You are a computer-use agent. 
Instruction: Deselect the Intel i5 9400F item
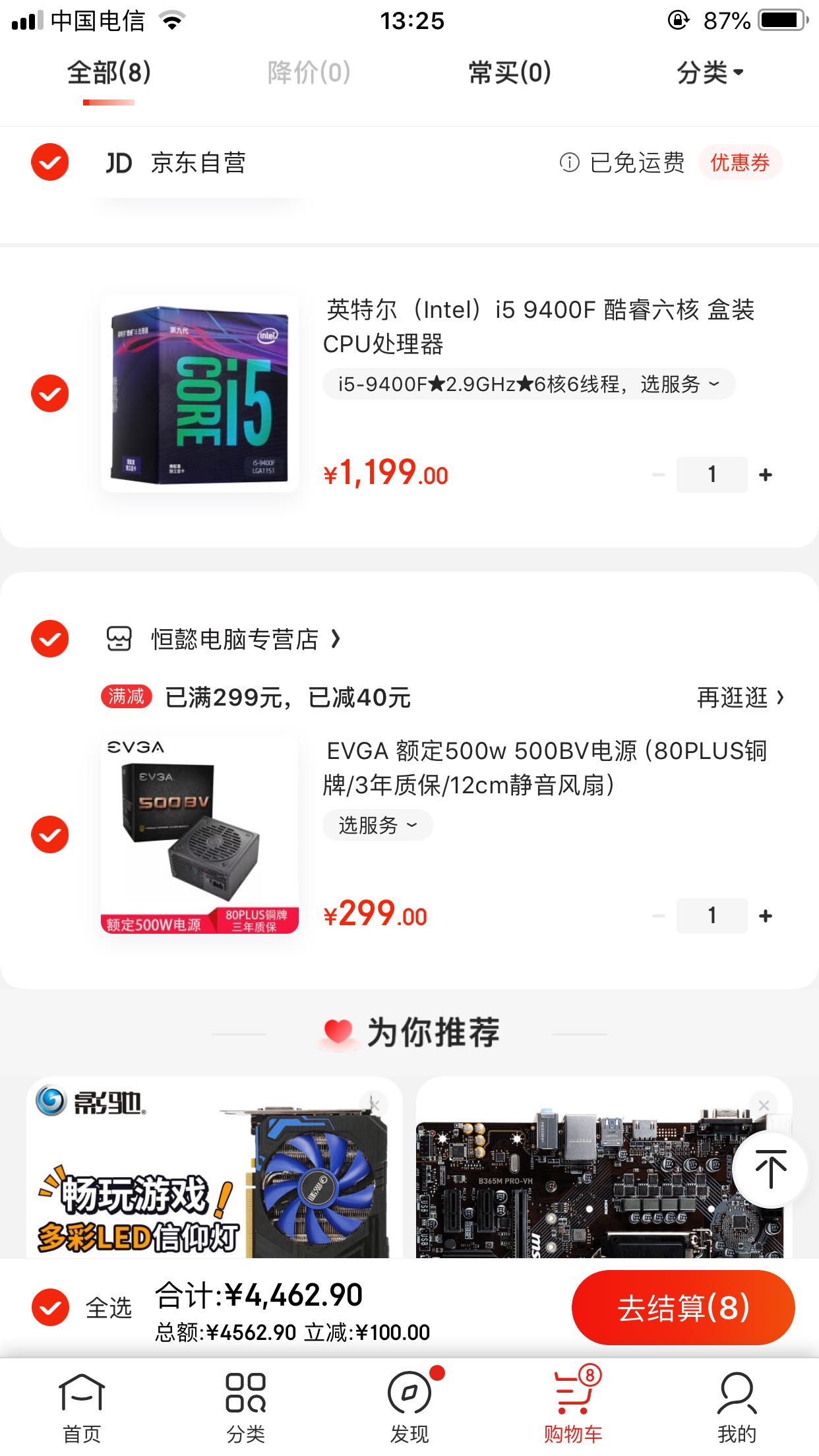(50, 394)
